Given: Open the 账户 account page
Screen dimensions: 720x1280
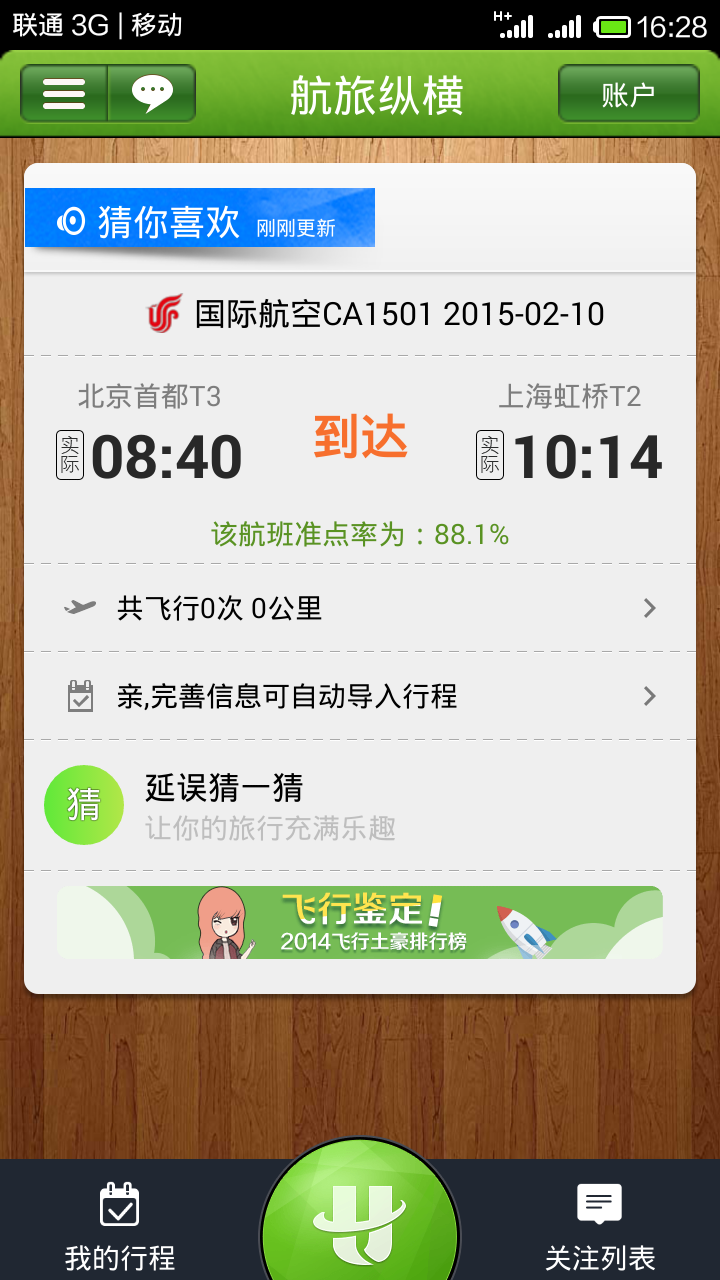Looking at the screenshot, I should coord(628,94).
